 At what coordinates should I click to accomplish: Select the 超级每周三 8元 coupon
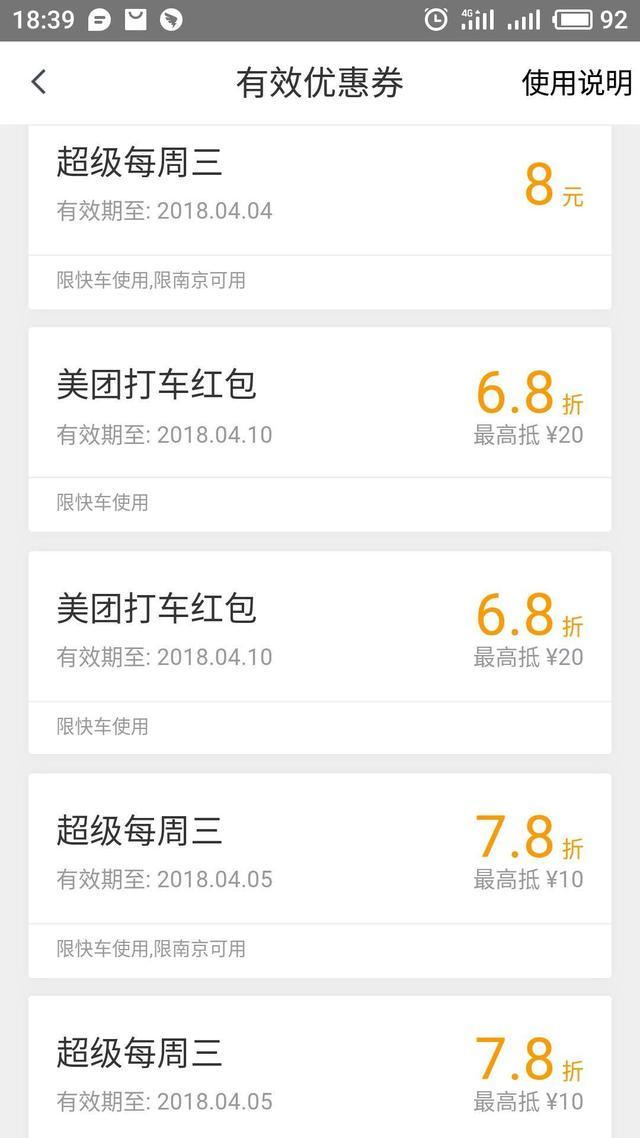319,217
